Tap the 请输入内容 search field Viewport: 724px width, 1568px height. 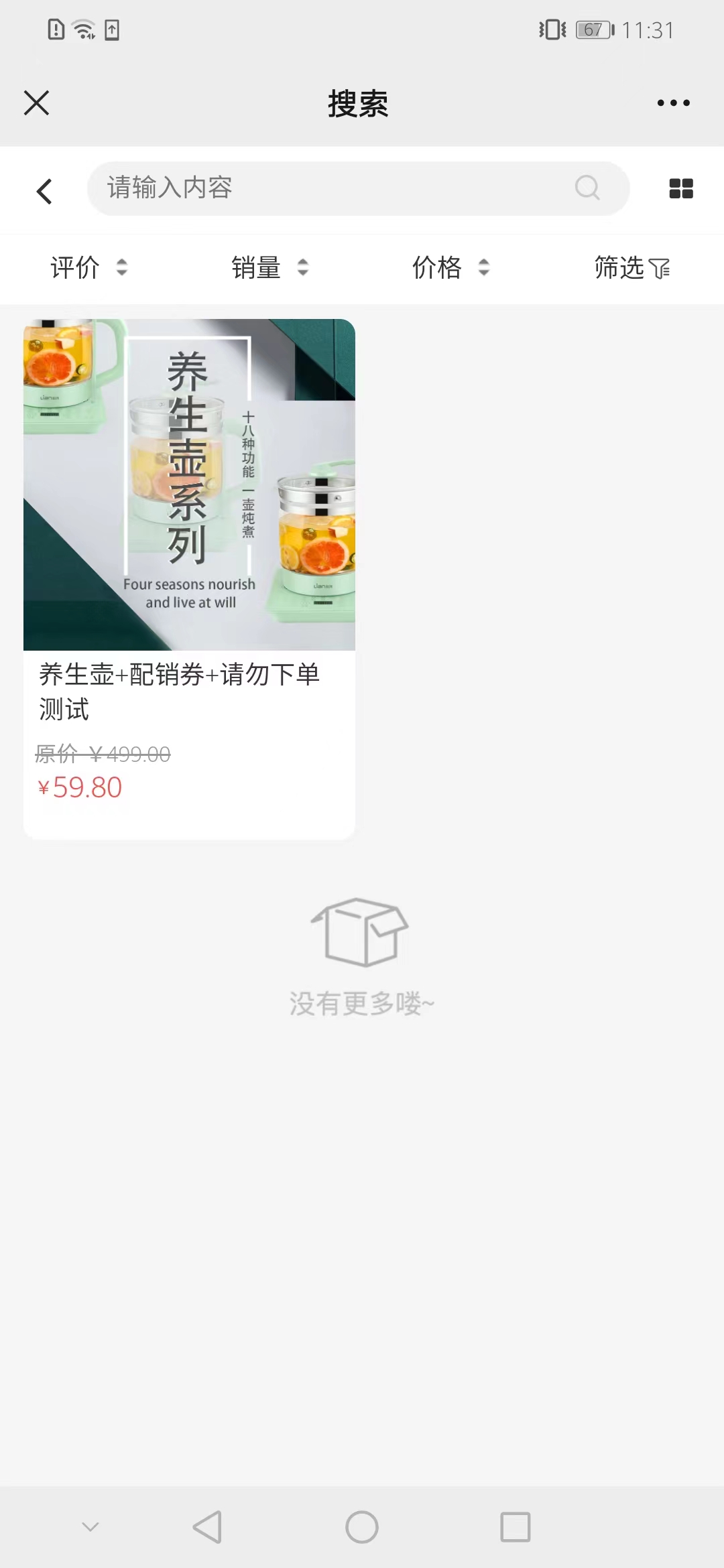[x=335, y=188]
